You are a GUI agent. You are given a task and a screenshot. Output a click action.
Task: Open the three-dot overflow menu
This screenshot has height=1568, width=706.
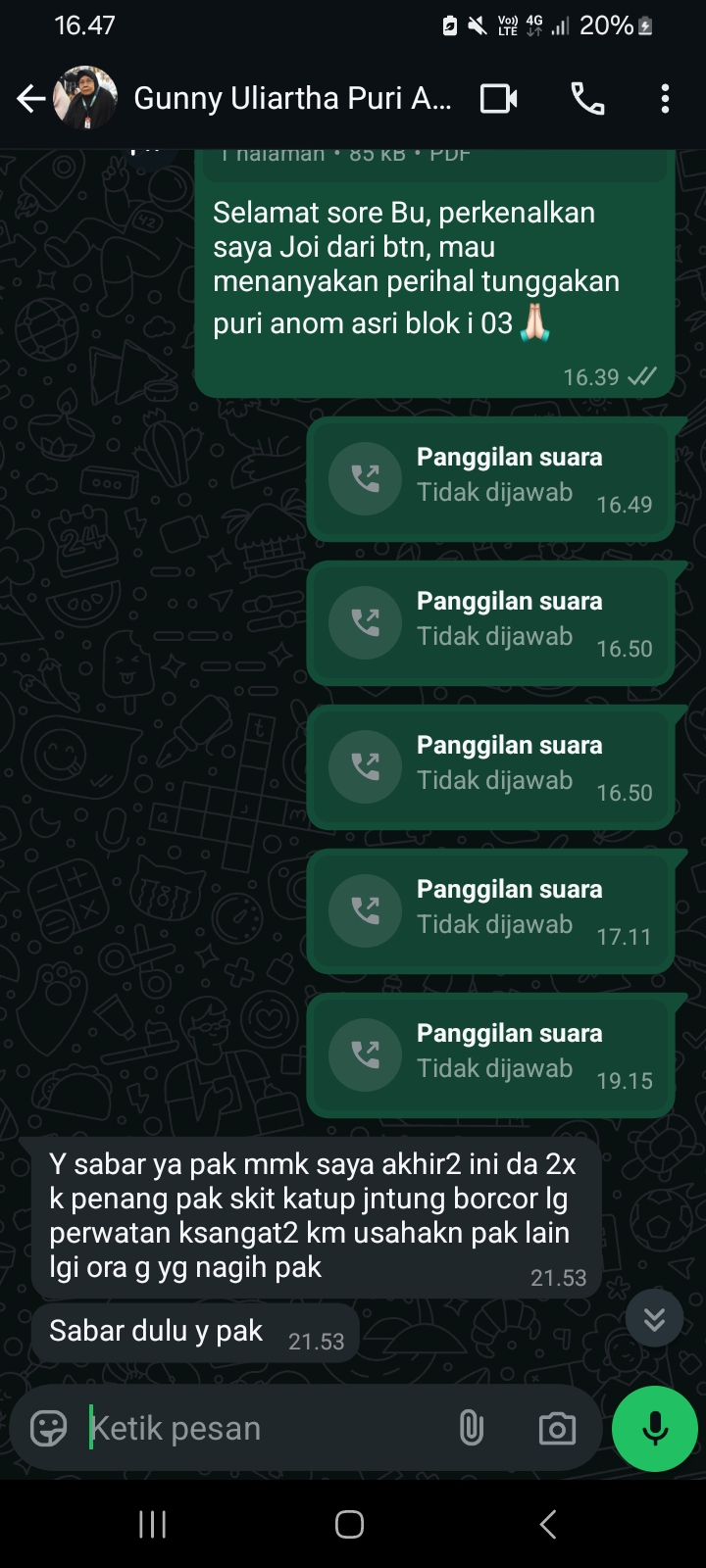tap(665, 98)
